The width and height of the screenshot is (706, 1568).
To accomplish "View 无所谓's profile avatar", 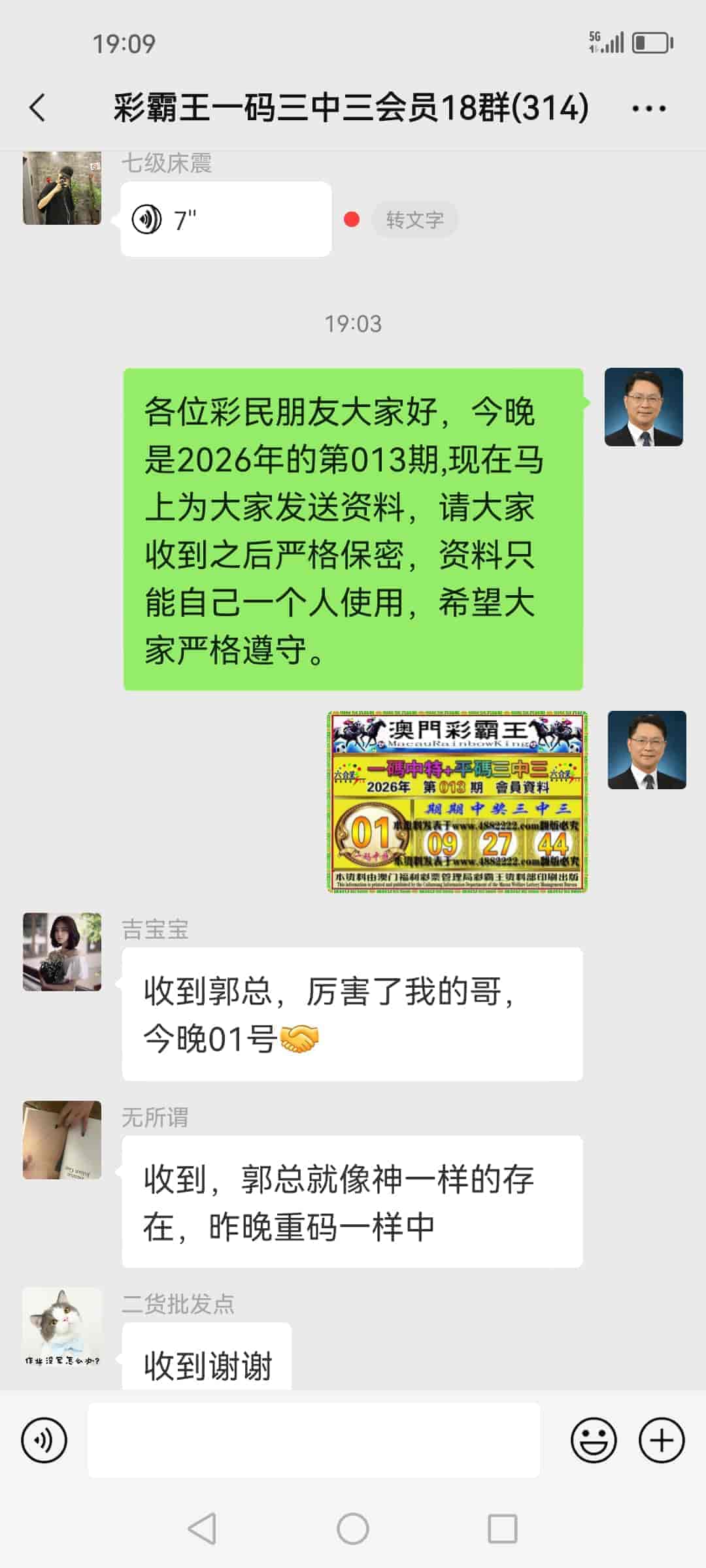I will click(62, 1140).
